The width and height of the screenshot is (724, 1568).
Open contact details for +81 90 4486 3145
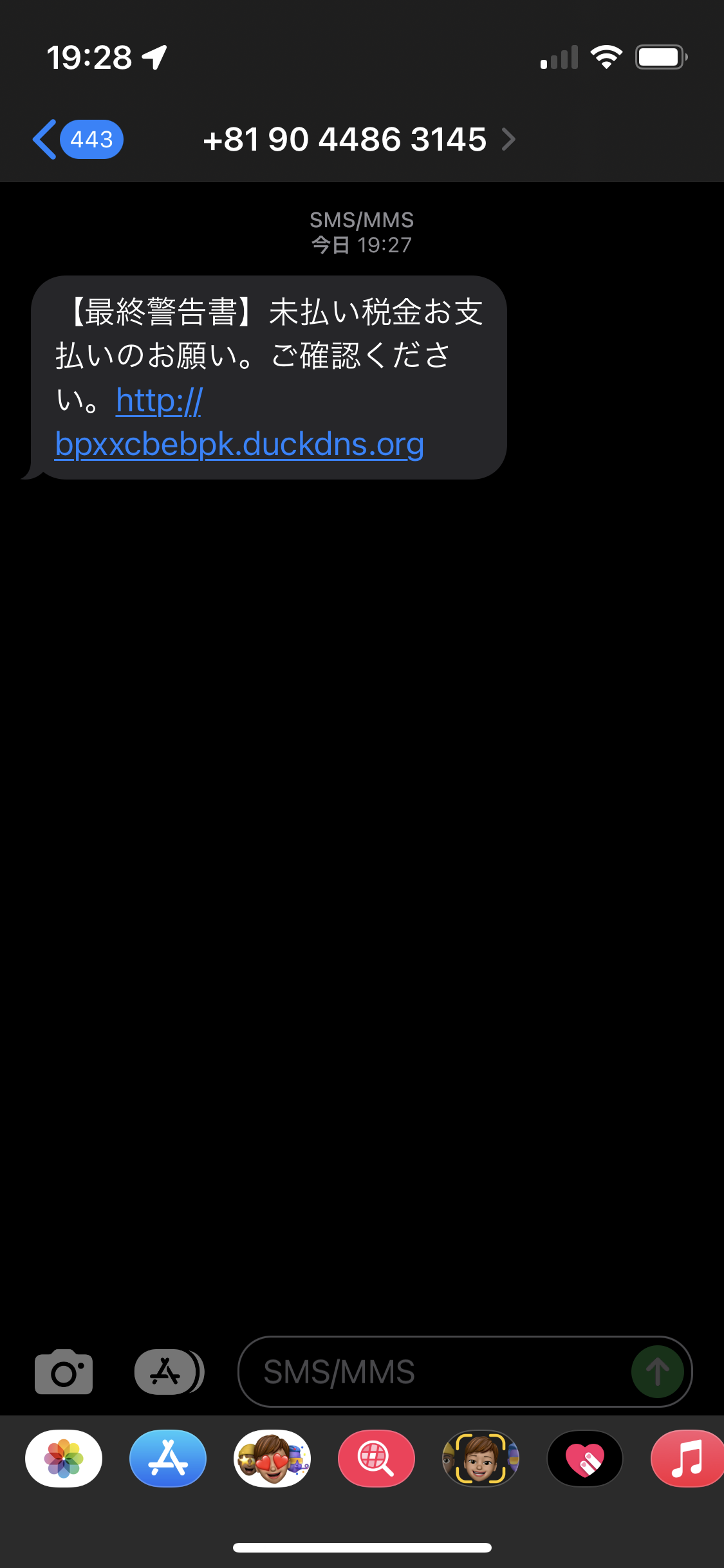(x=358, y=139)
